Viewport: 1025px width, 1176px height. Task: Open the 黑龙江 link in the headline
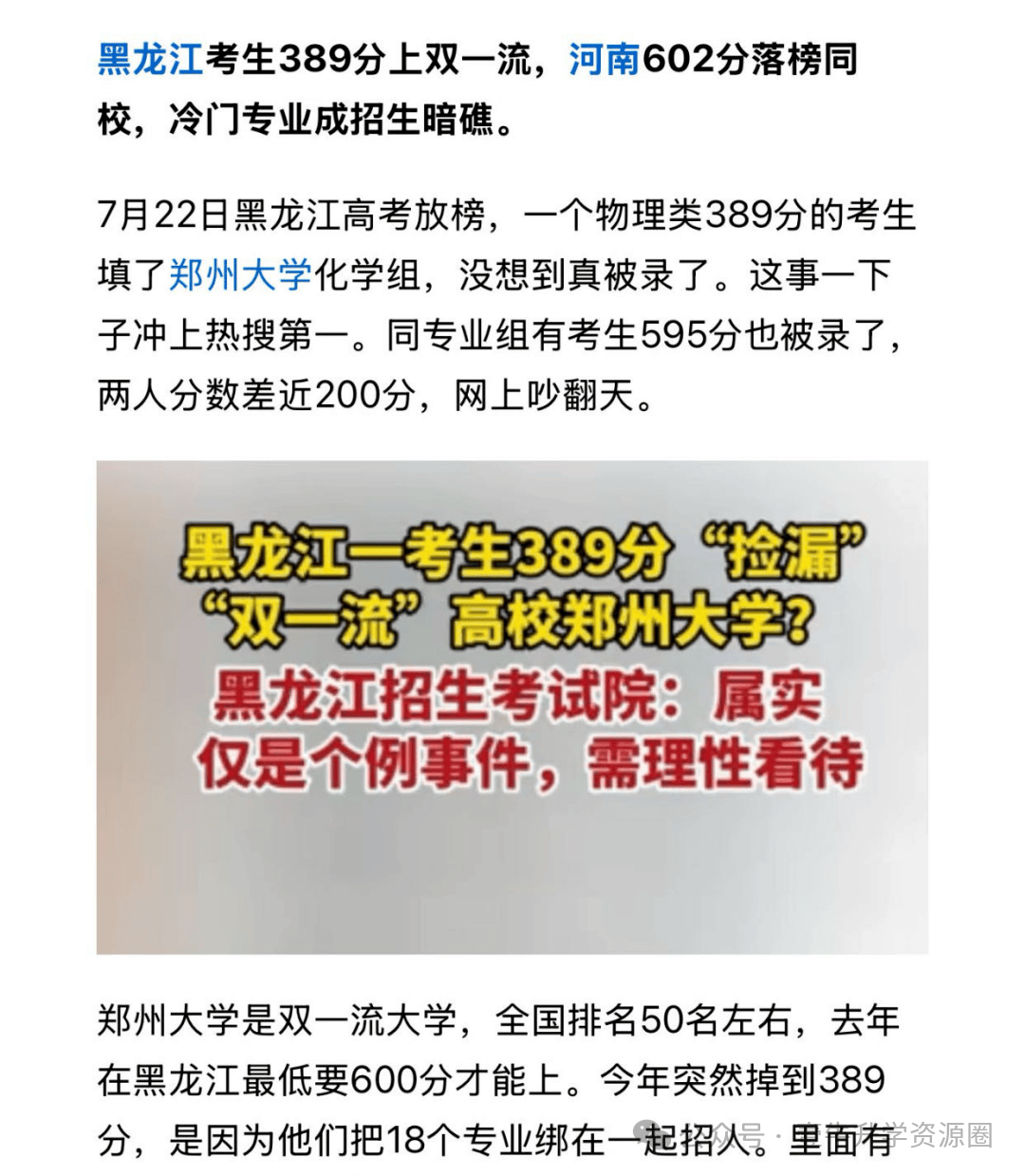[x=150, y=59]
